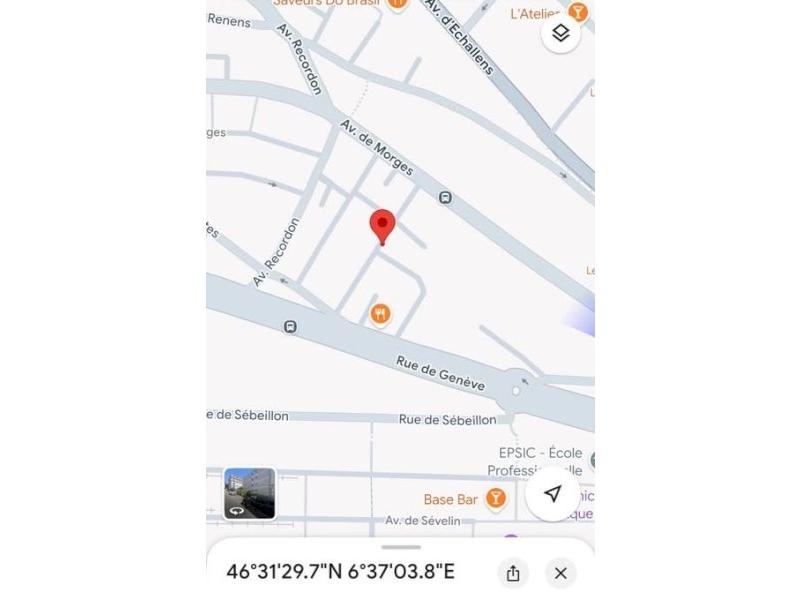Open the restaurant marker near Rue de Genève
800x600 pixels.
pyautogui.click(x=380, y=315)
